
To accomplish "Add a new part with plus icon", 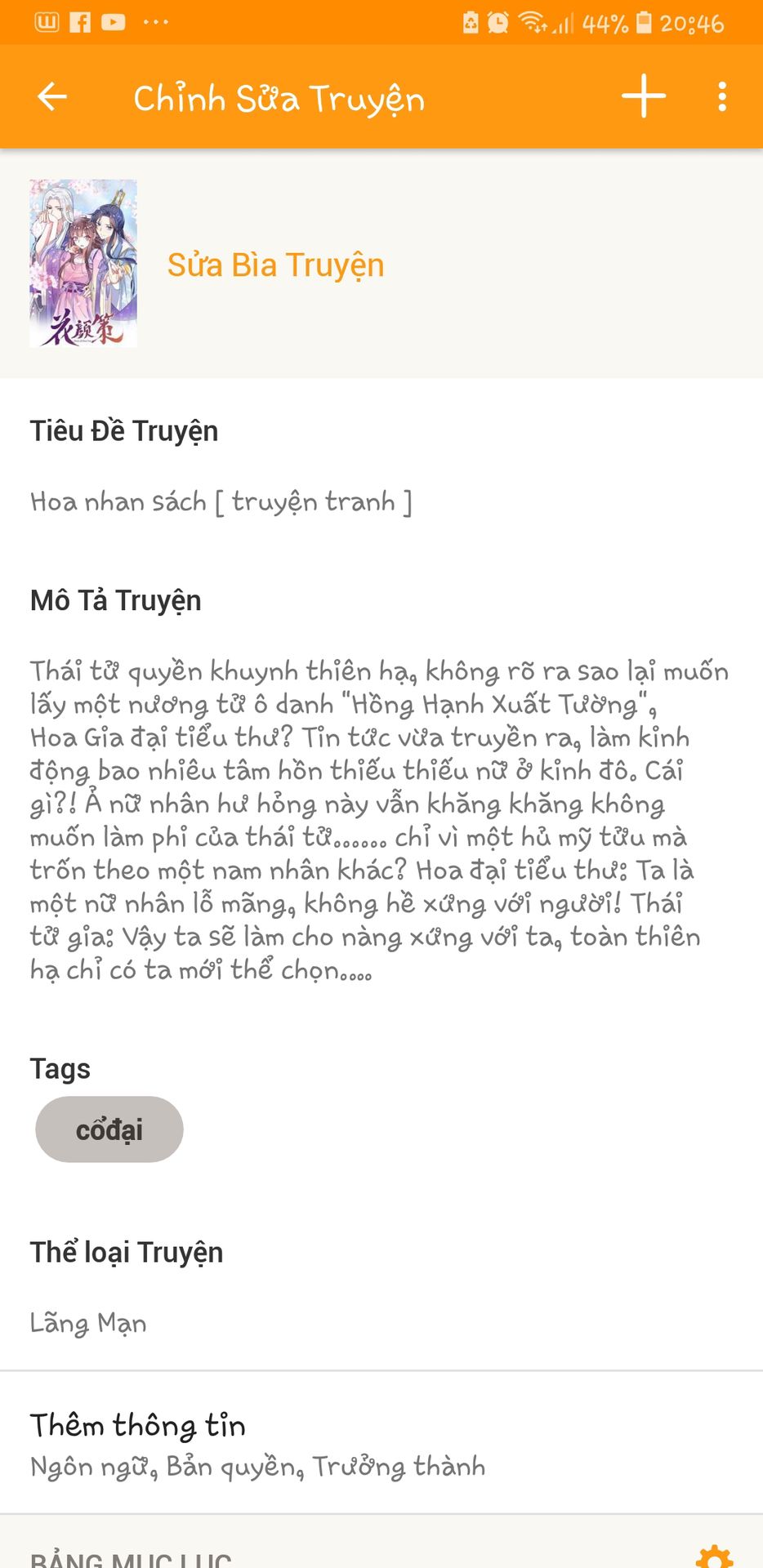I will pyautogui.click(x=644, y=96).
